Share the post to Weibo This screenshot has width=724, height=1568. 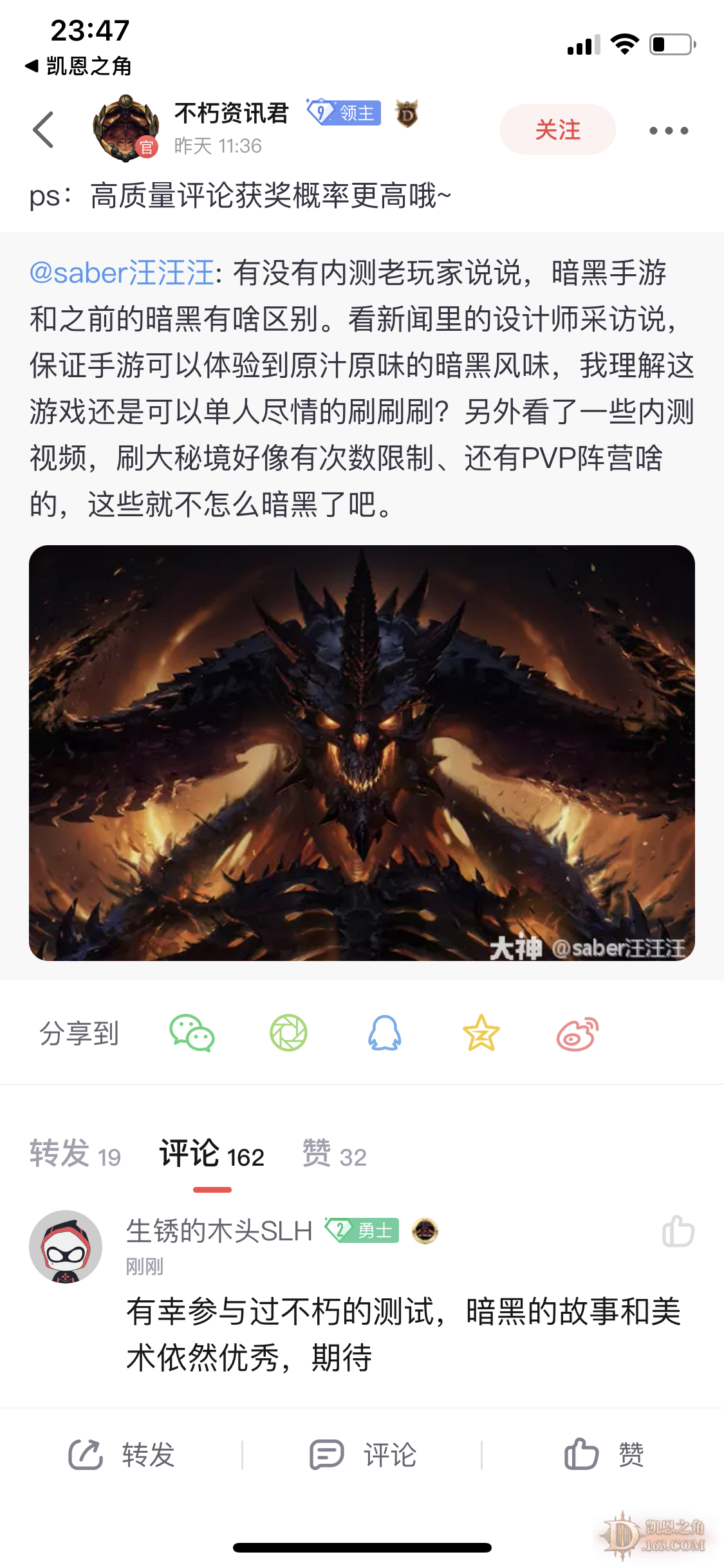[x=577, y=1033]
